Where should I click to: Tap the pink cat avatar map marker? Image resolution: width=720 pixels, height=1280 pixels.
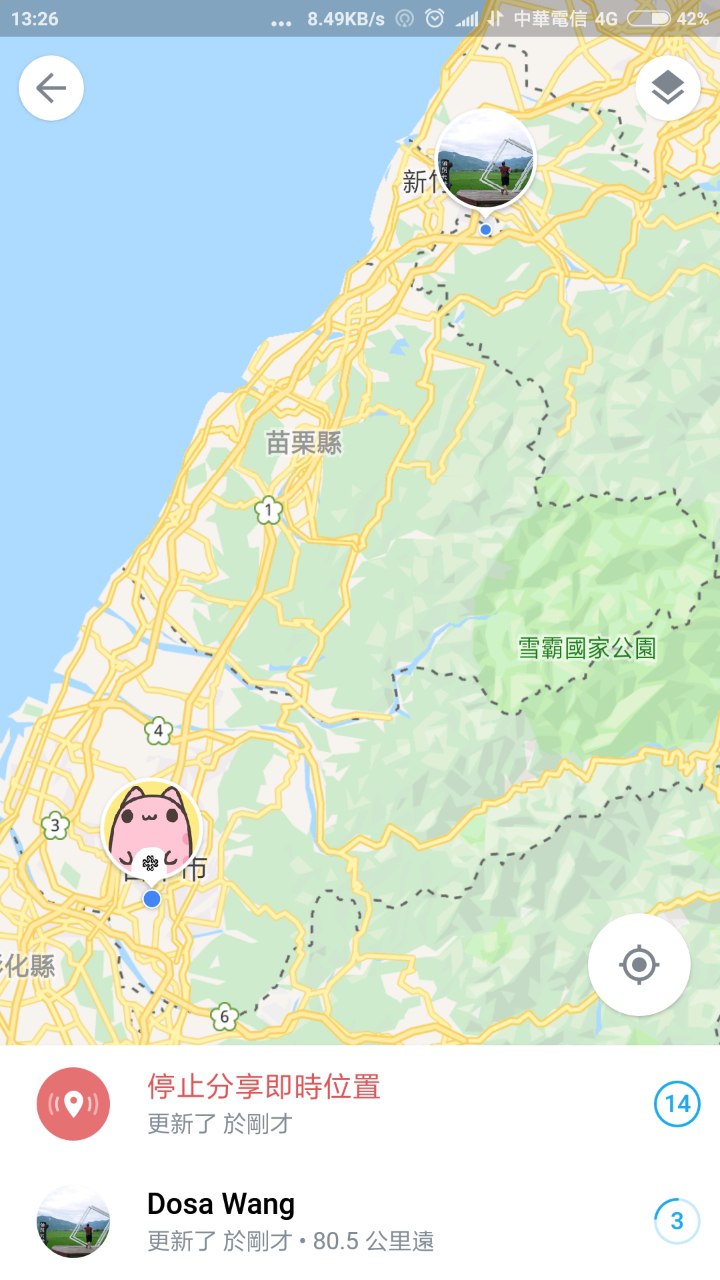click(x=152, y=828)
